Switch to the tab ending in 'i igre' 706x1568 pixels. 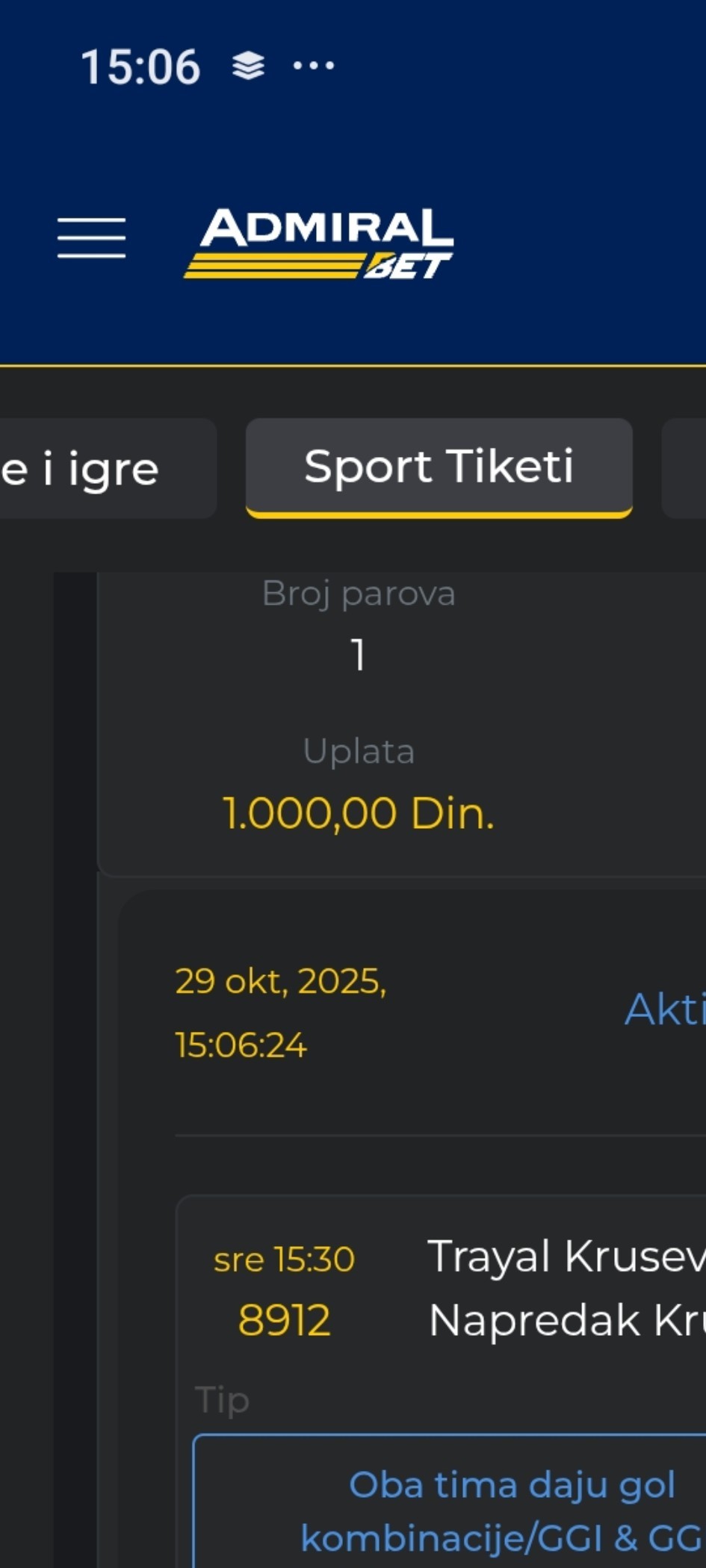coord(97,469)
